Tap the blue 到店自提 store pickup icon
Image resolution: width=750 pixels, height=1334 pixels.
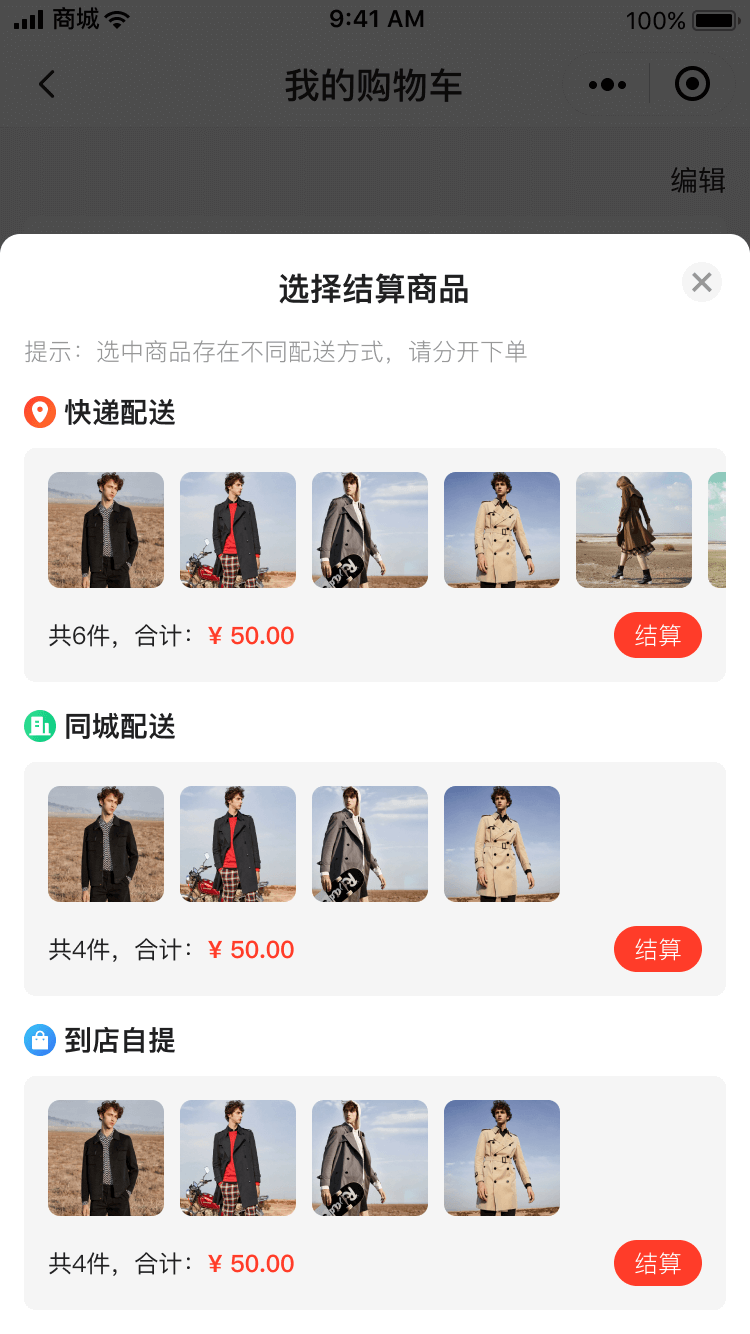[x=39, y=1040]
